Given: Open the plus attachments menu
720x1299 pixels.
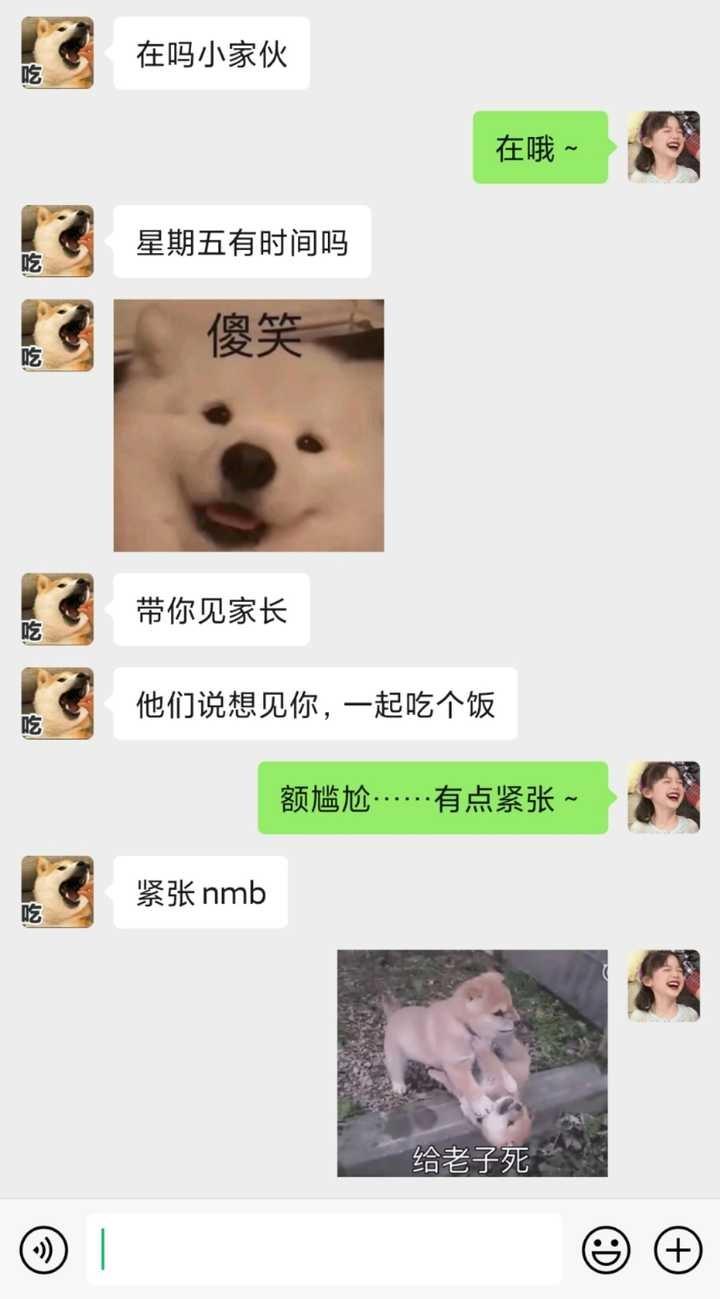Looking at the screenshot, I should click(678, 1250).
